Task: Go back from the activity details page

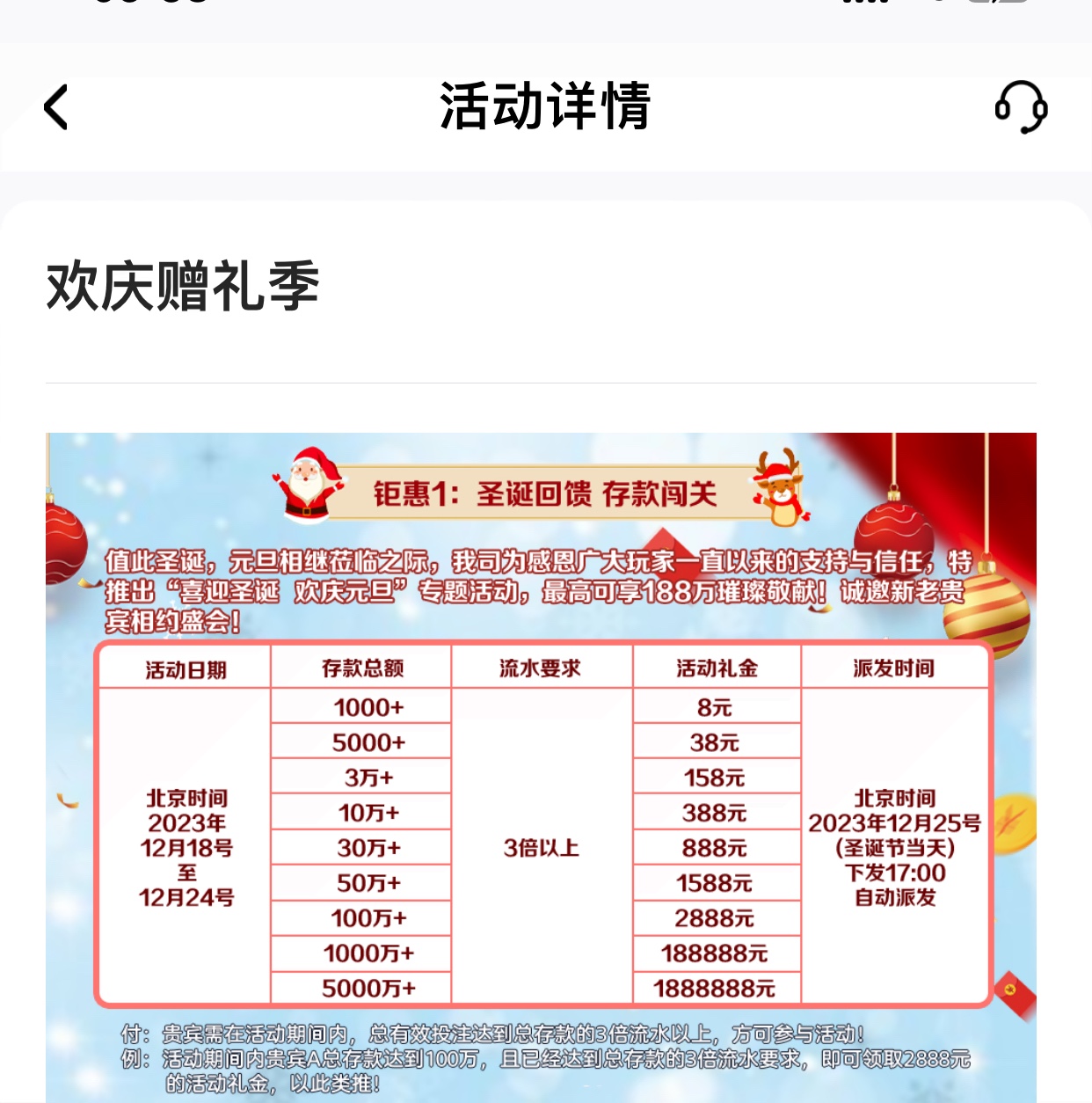Action: pyautogui.click(x=56, y=107)
